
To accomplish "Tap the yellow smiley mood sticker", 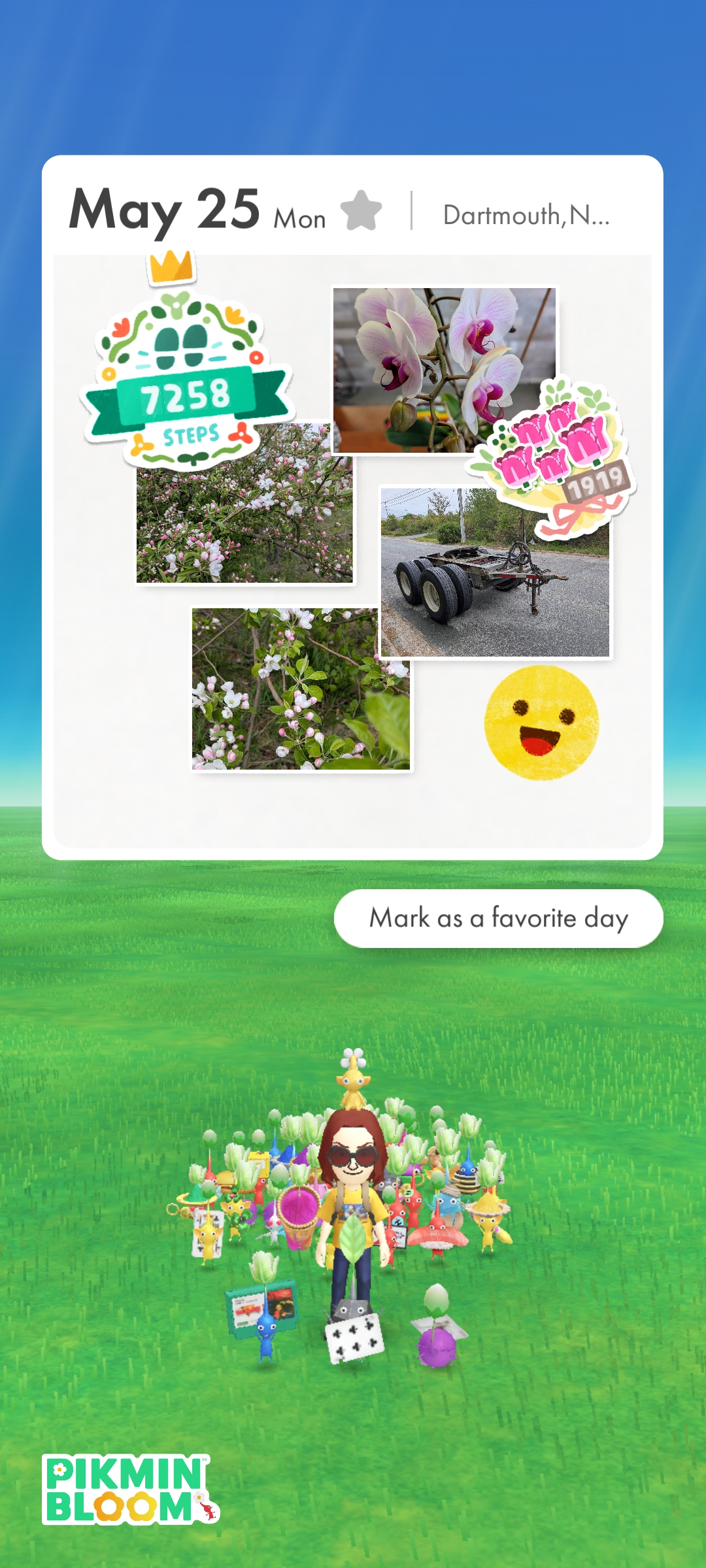I will coord(542,723).
